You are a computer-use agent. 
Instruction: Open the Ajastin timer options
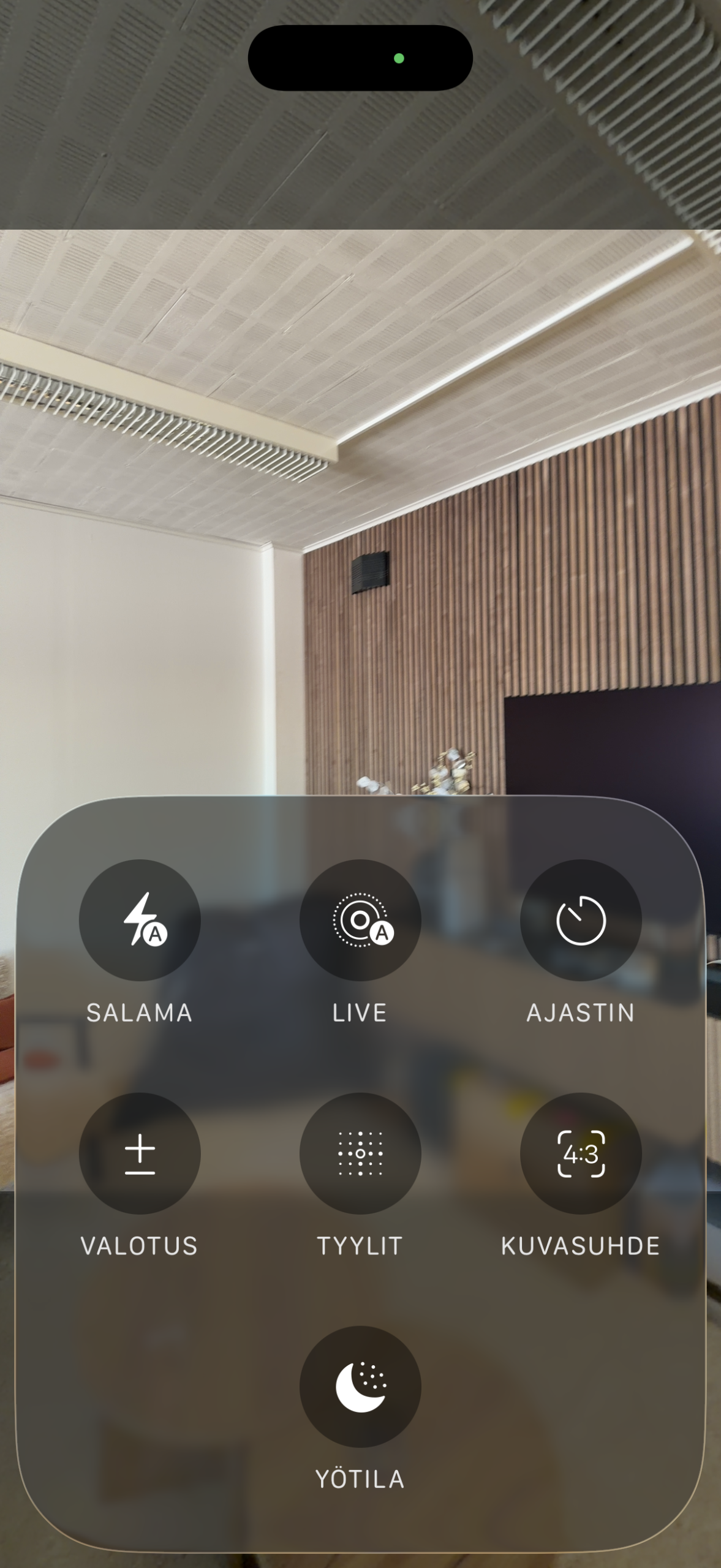click(581, 920)
